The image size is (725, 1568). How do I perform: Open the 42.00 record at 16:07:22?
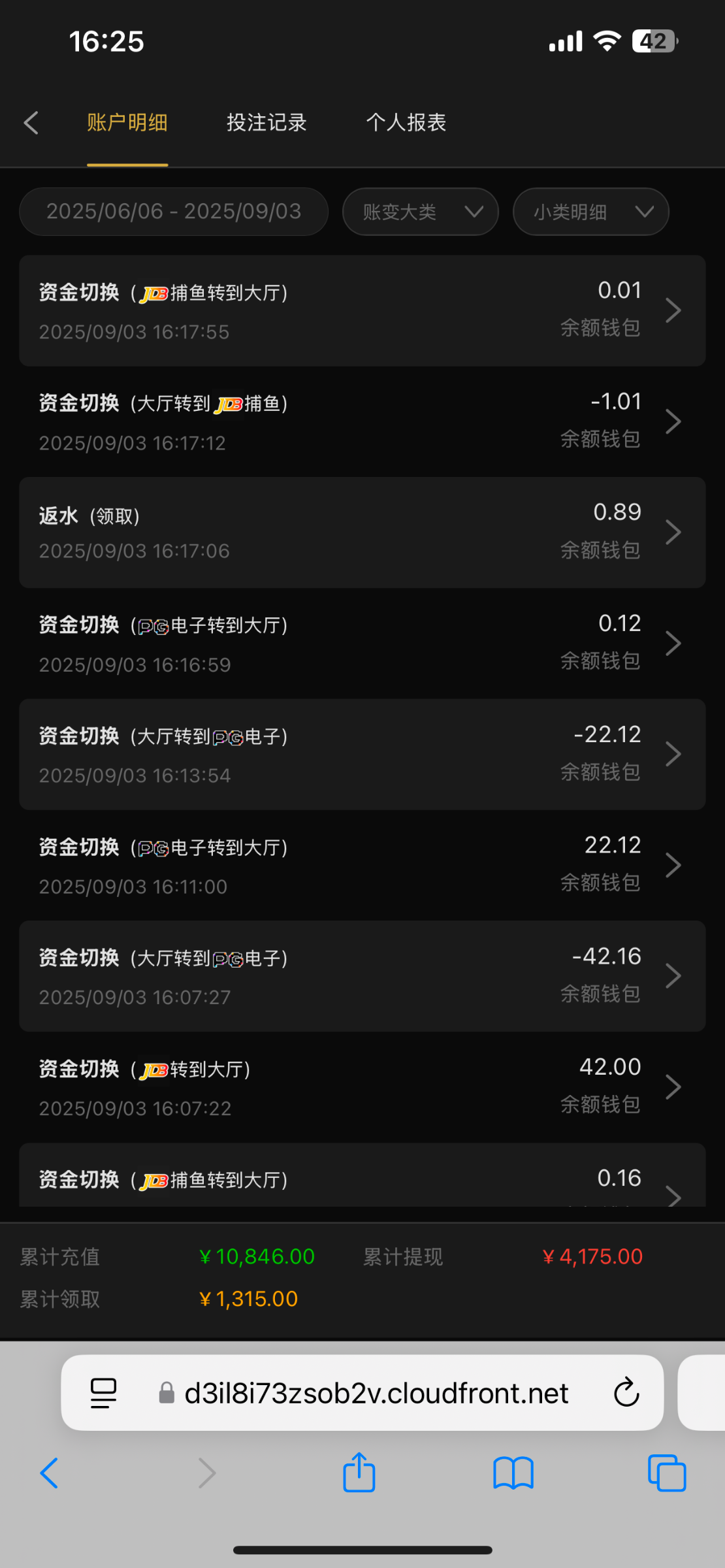pyautogui.click(x=362, y=1087)
